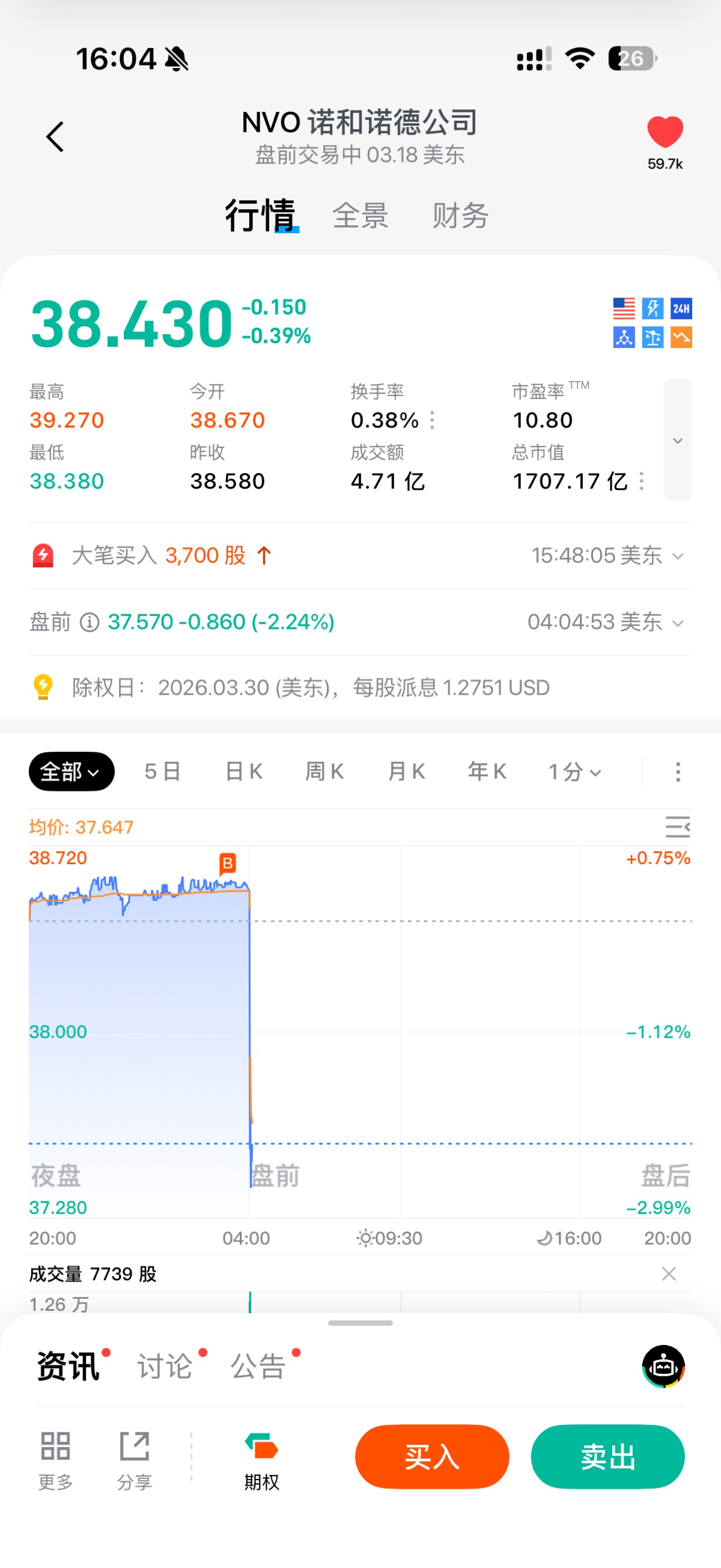721x1568 pixels.
Task: Close the 成交量 volume indicator
Action: [669, 1274]
